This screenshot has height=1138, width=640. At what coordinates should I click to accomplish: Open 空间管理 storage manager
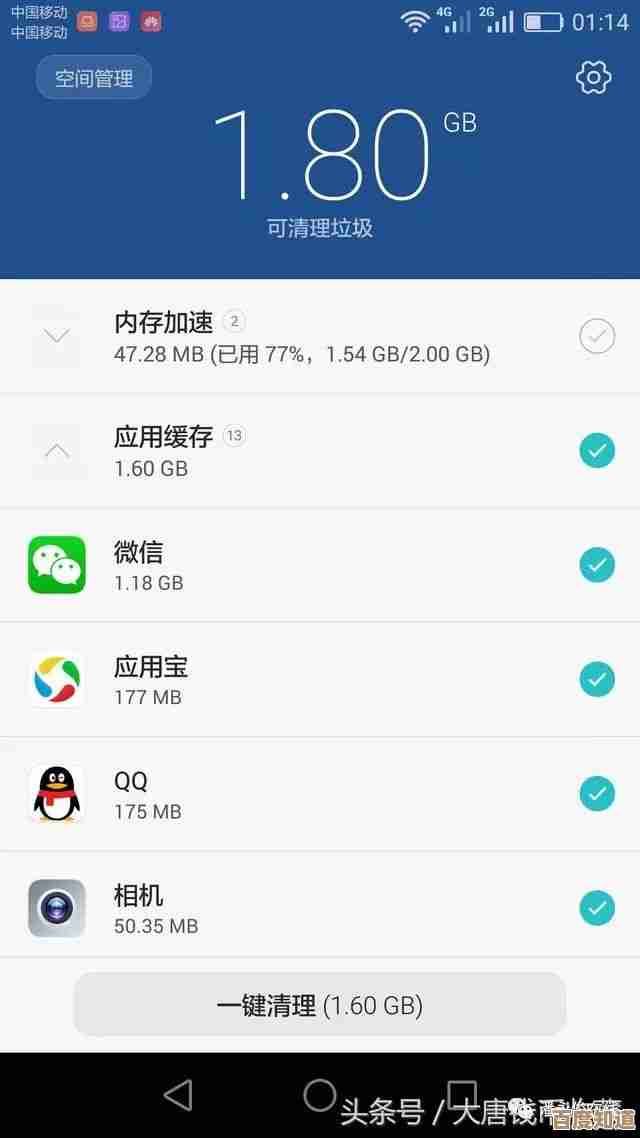[94, 78]
